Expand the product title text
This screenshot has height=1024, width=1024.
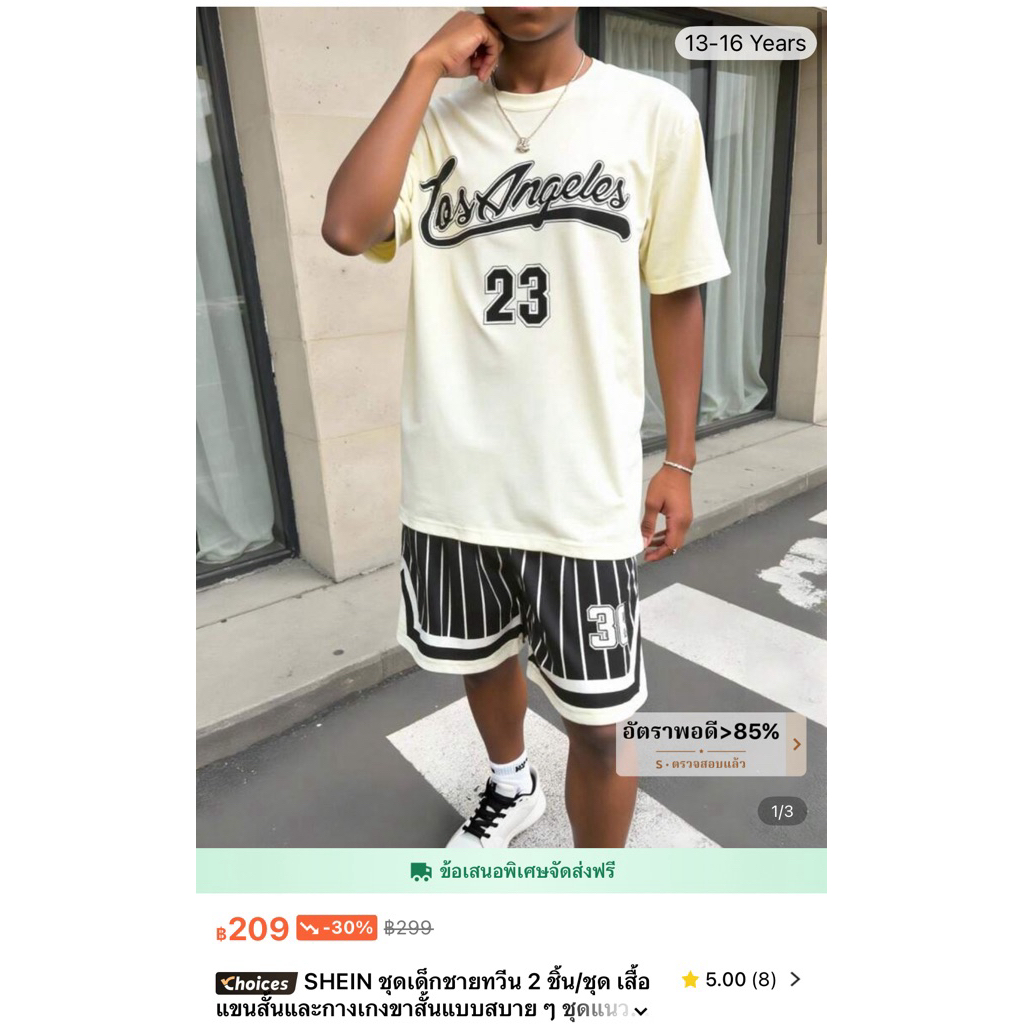click(641, 1011)
